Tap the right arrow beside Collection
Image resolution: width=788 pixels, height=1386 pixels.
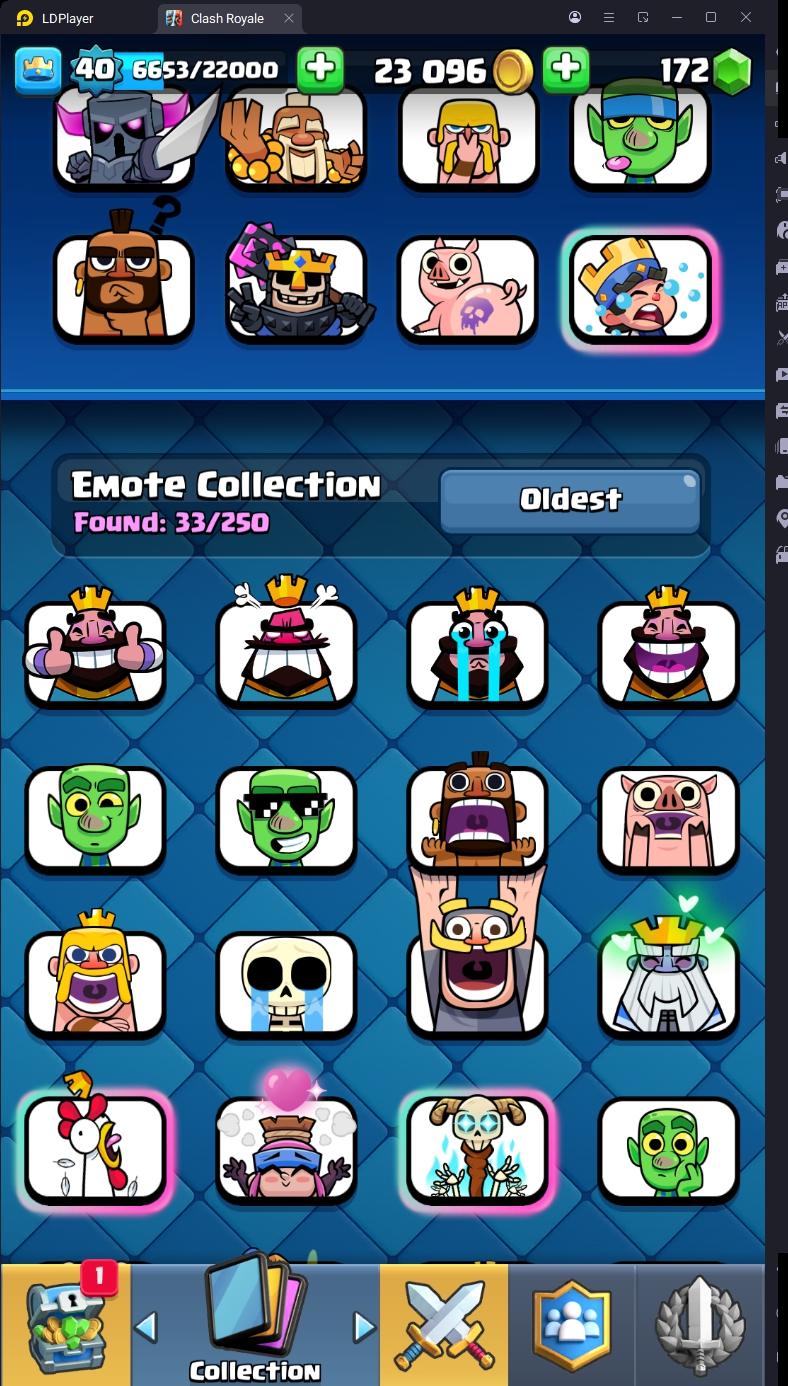pyautogui.click(x=364, y=1327)
